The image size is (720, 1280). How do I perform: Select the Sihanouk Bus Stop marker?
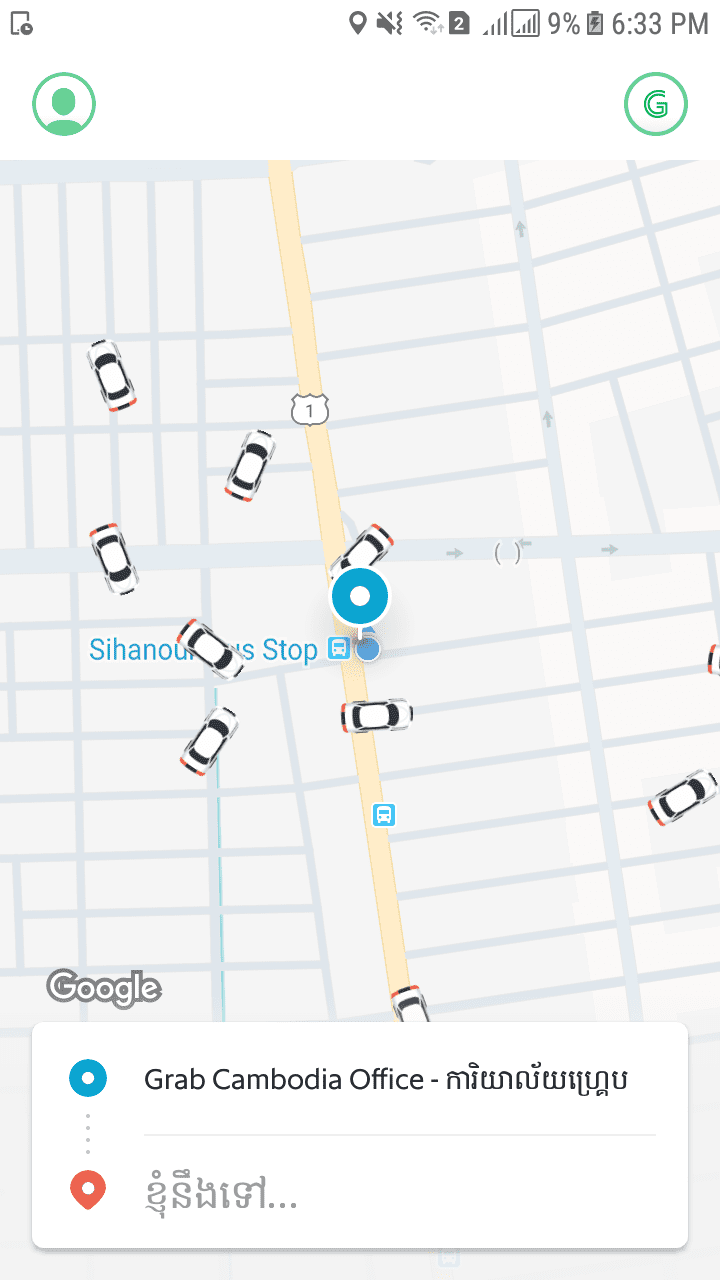click(338, 649)
